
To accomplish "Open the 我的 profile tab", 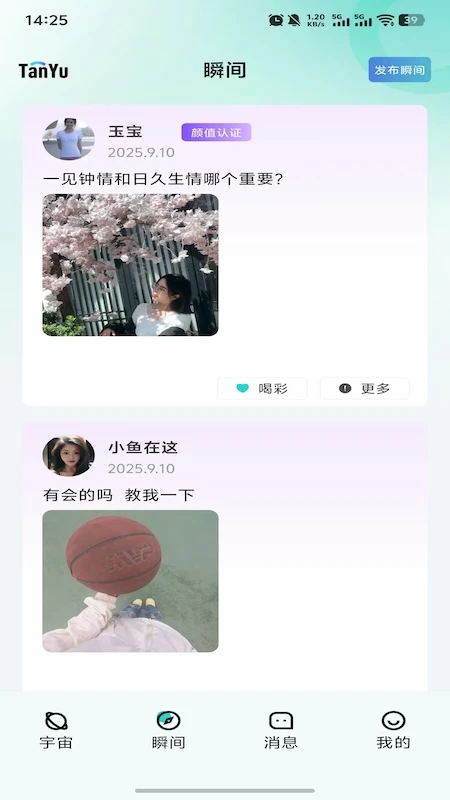I will 393,731.
